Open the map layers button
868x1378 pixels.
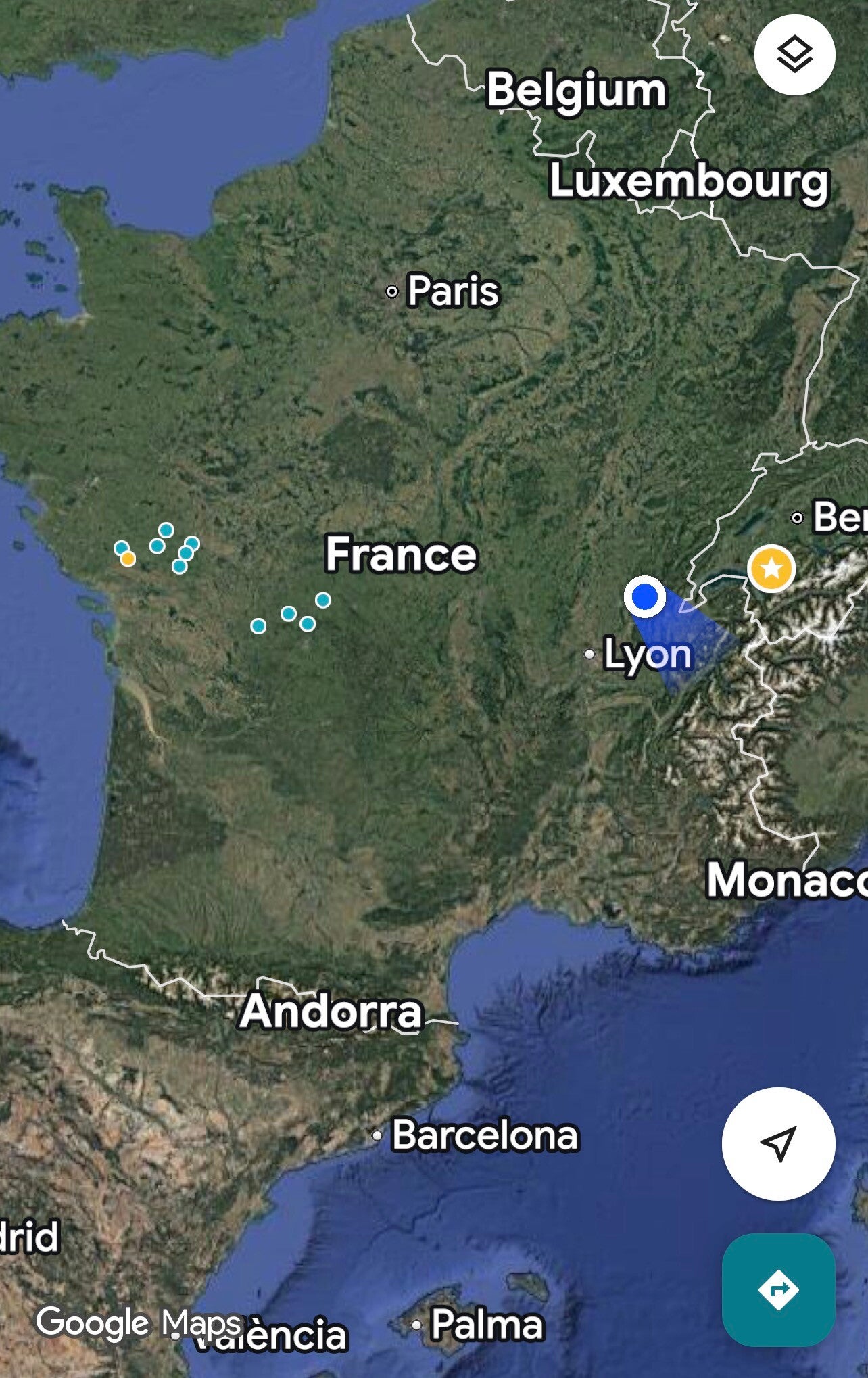coord(794,55)
